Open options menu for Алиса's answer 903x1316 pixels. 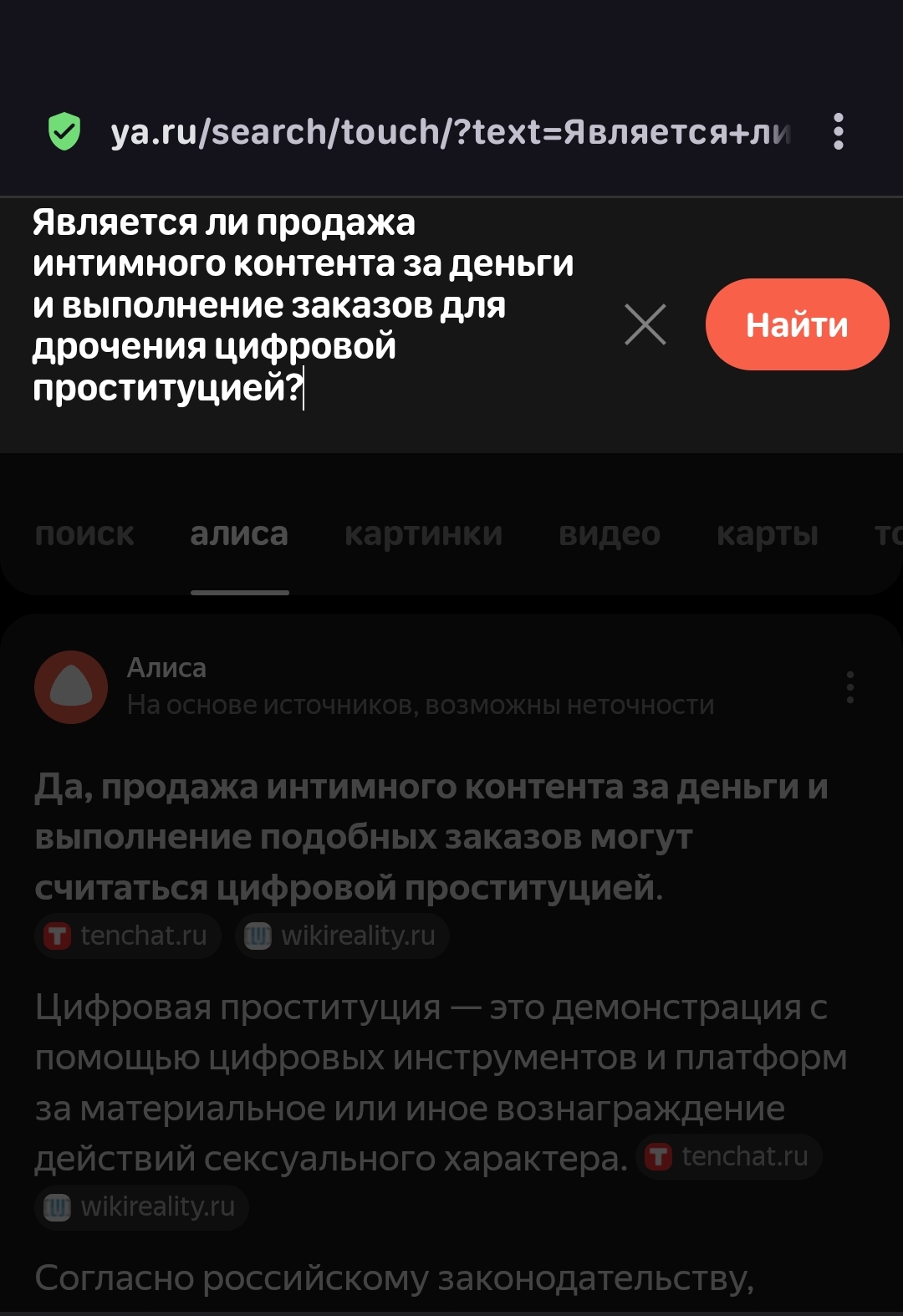tap(849, 686)
